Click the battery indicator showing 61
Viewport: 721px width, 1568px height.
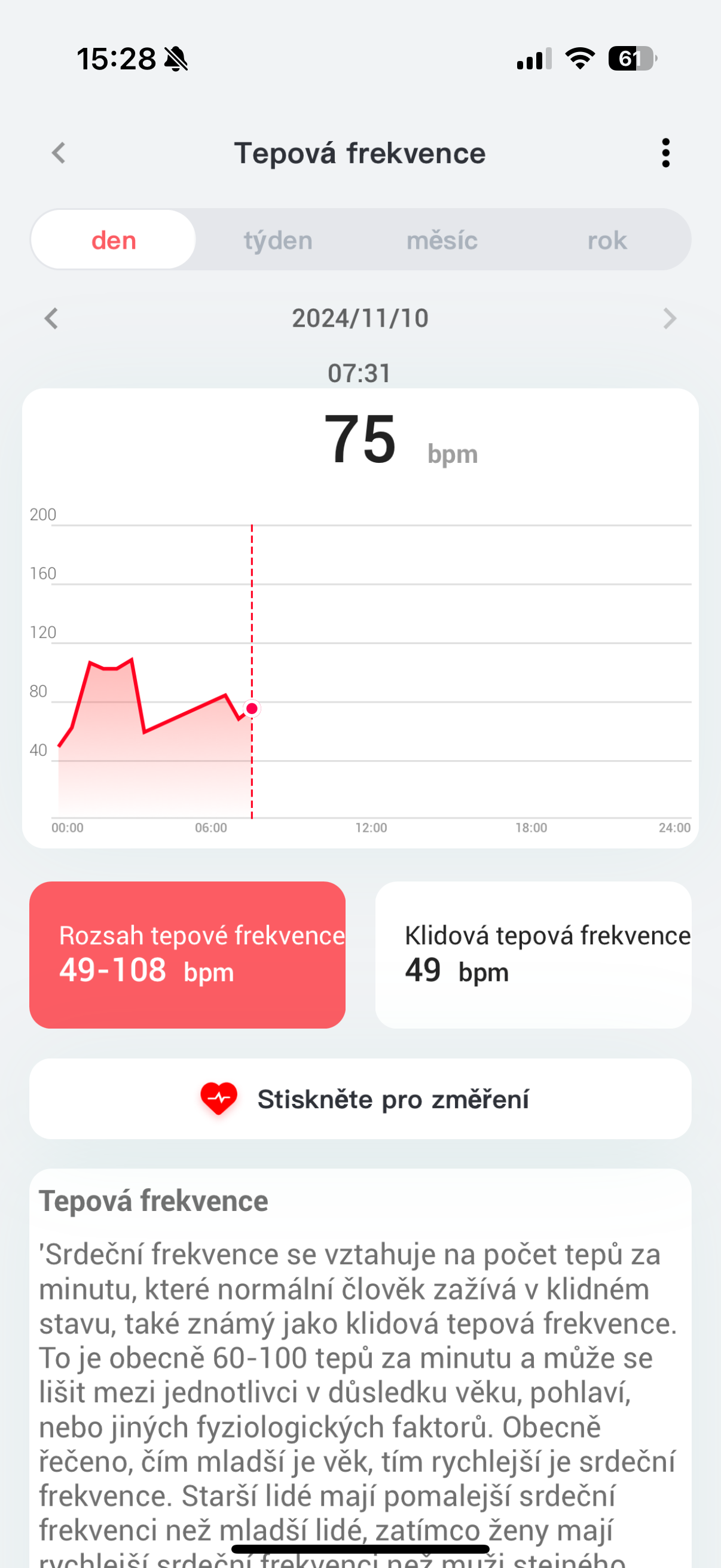coord(631,58)
